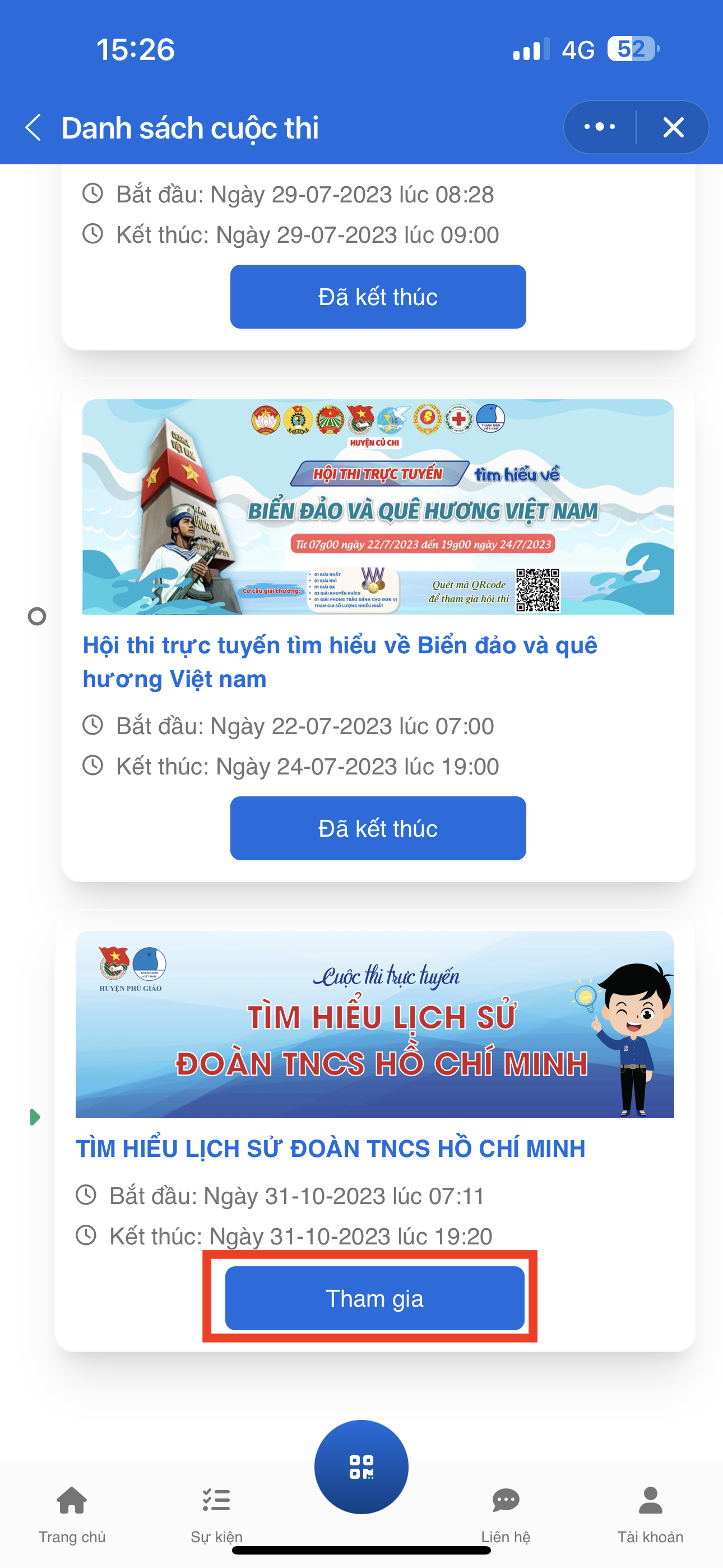Tap the Tham gia button
The image size is (723, 1568).
pyautogui.click(x=375, y=1298)
